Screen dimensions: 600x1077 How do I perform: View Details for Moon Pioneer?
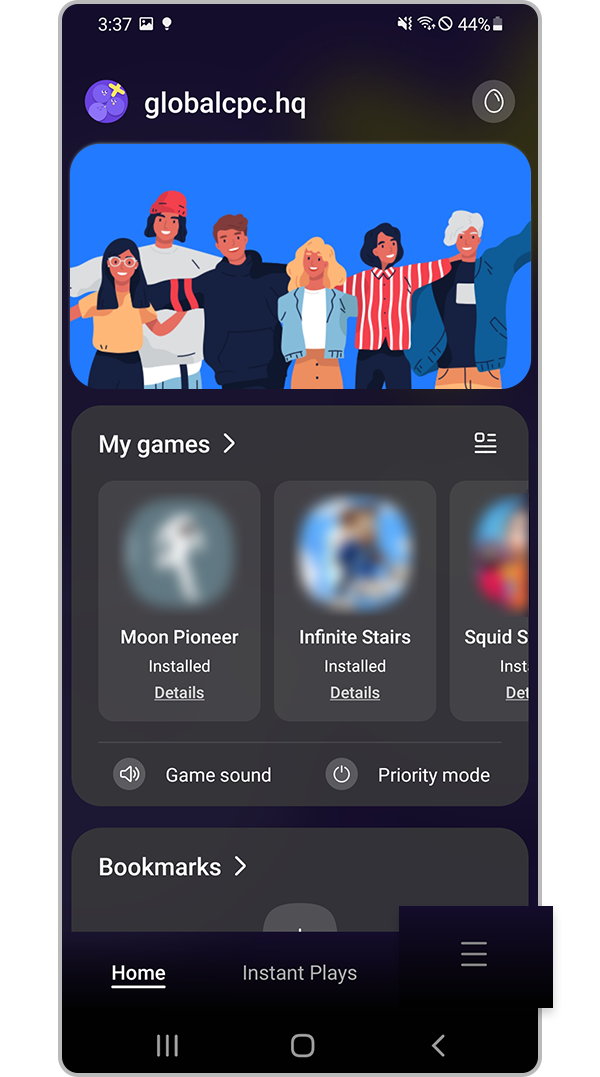tap(179, 693)
